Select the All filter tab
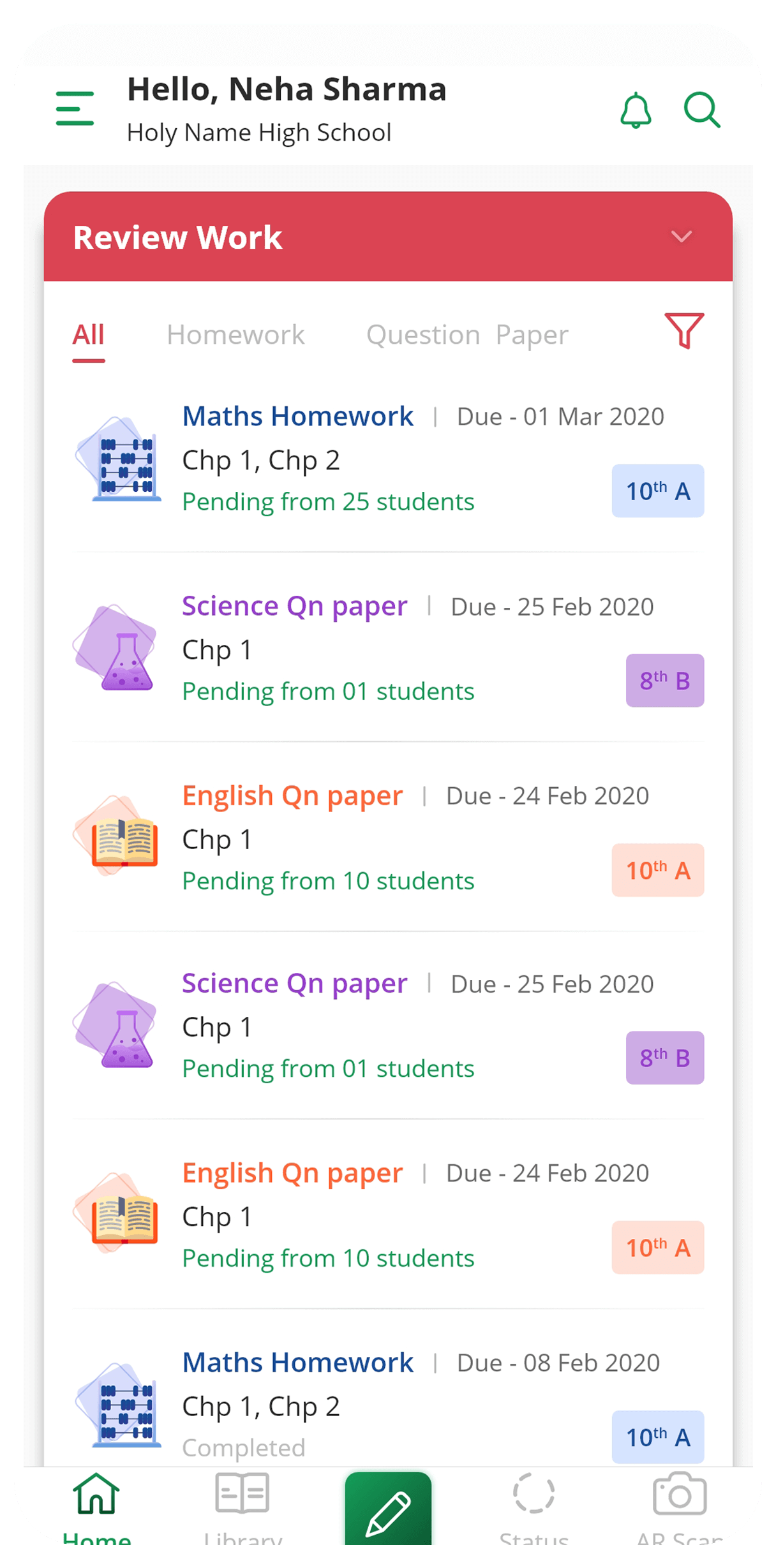The height and width of the screenshot is (1568, 776). click(x=88, y=336)
